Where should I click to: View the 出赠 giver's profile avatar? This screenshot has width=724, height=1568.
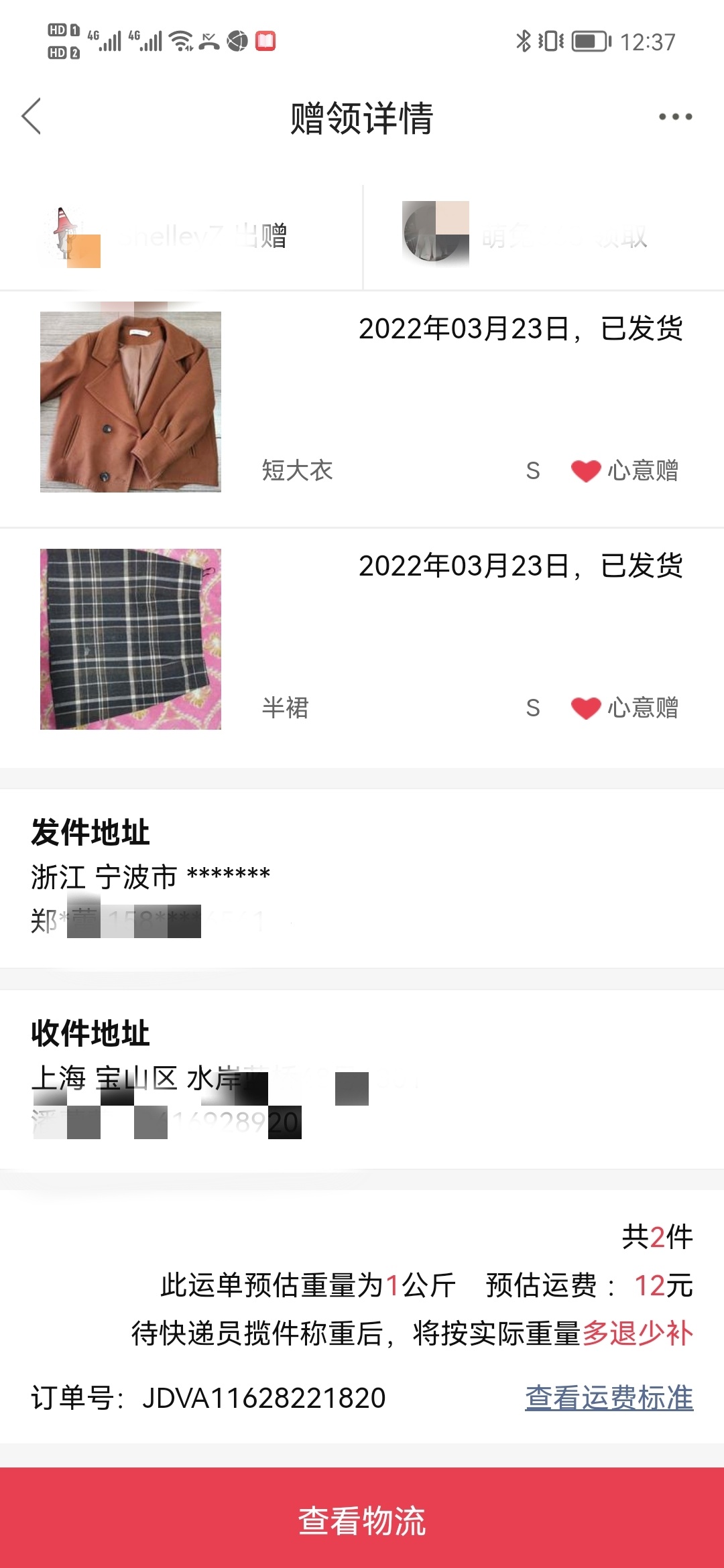(70, 236)
